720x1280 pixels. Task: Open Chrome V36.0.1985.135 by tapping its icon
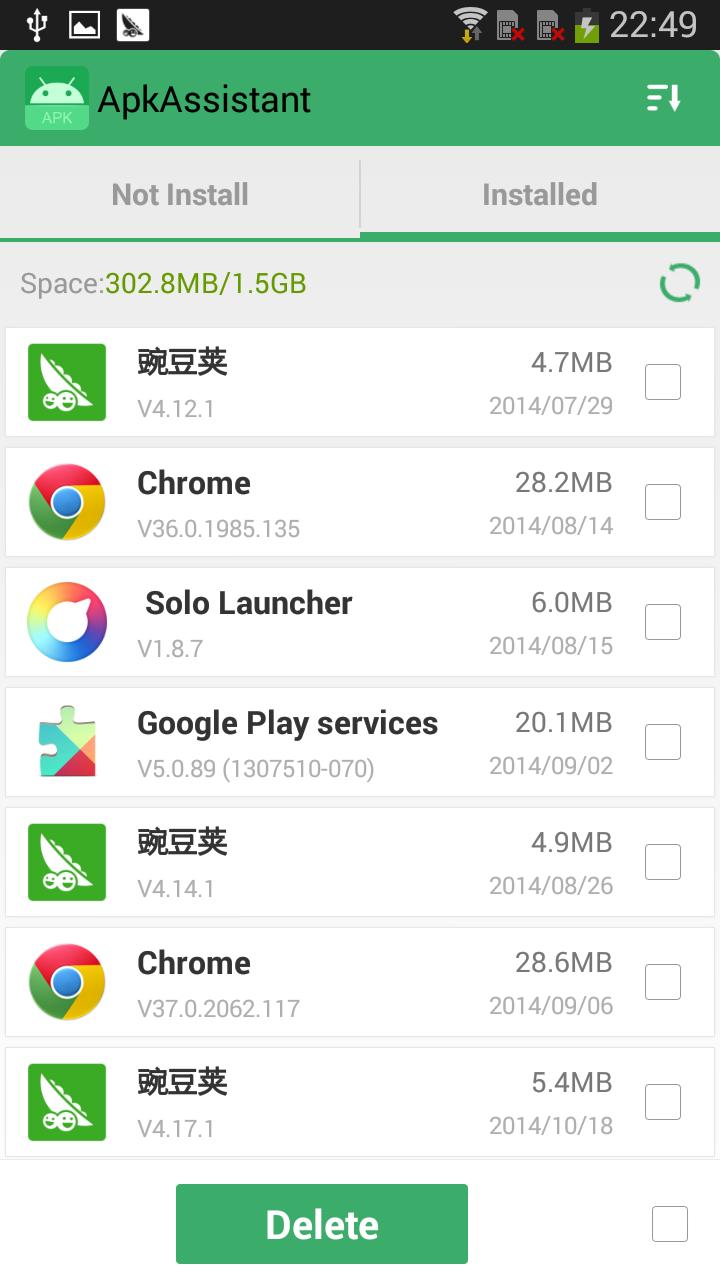click(66, 501)
